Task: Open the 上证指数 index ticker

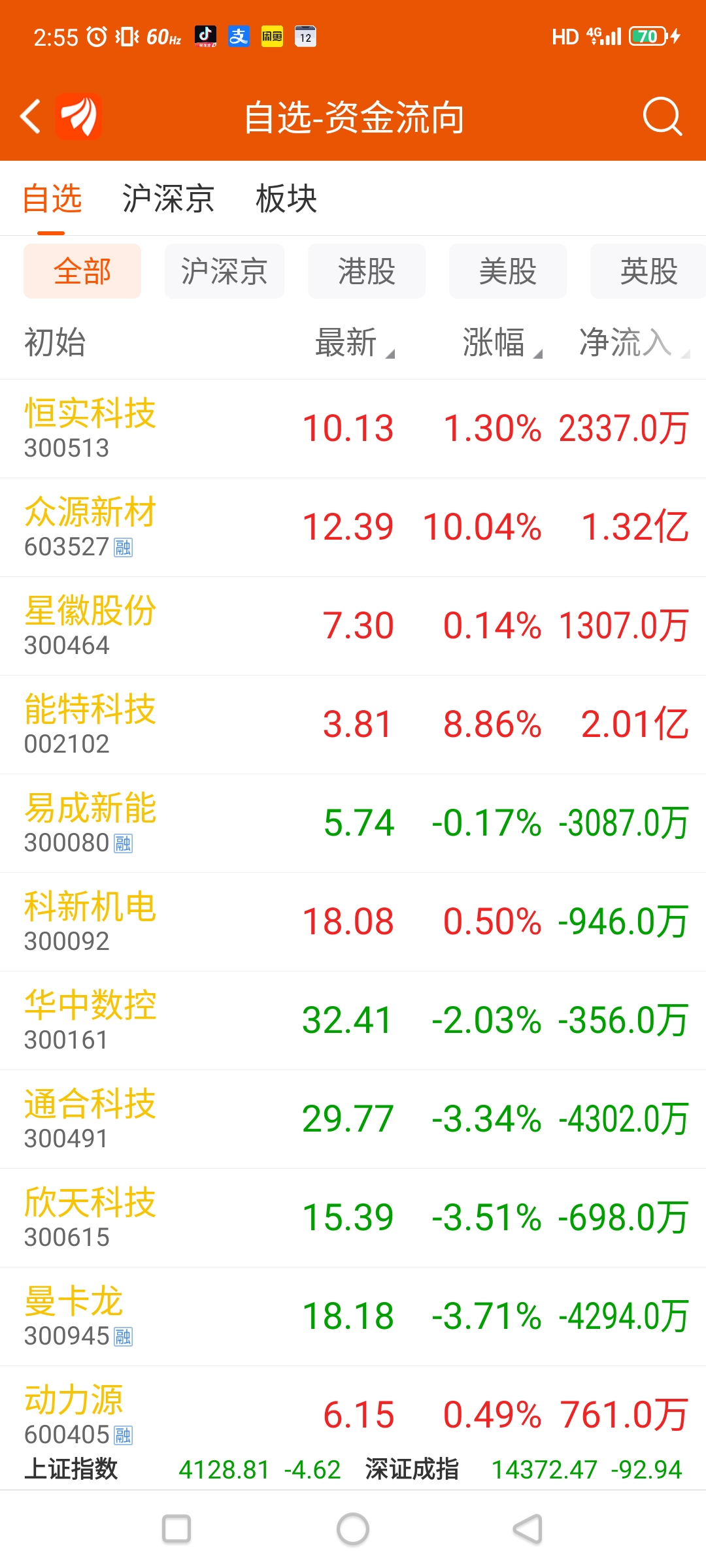Action: 71,1469
